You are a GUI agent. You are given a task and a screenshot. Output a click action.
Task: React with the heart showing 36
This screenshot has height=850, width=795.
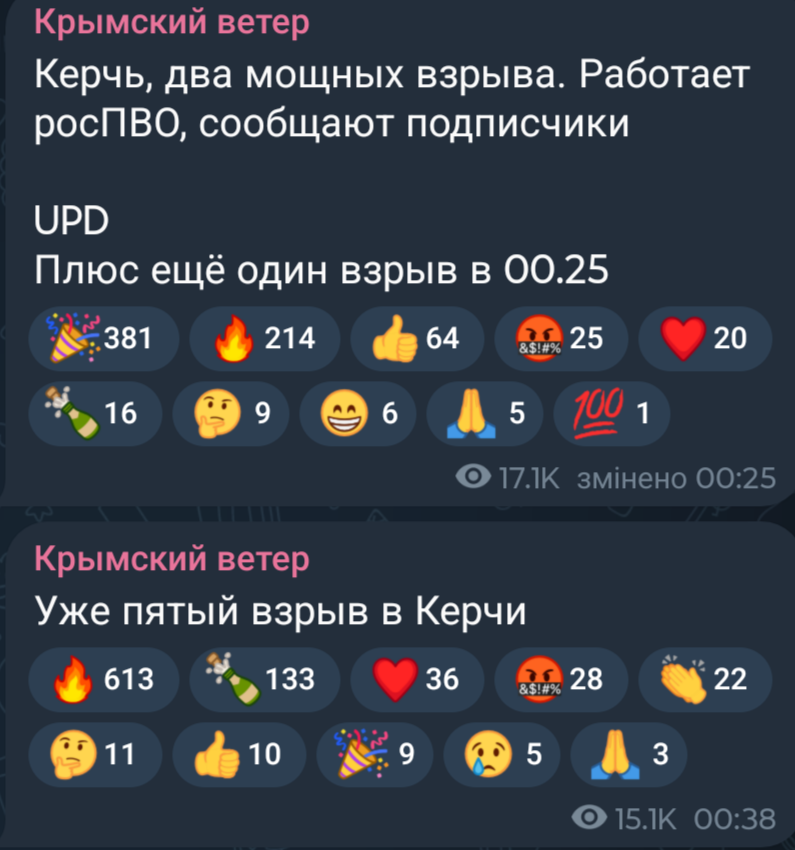[x=413, y=679]
